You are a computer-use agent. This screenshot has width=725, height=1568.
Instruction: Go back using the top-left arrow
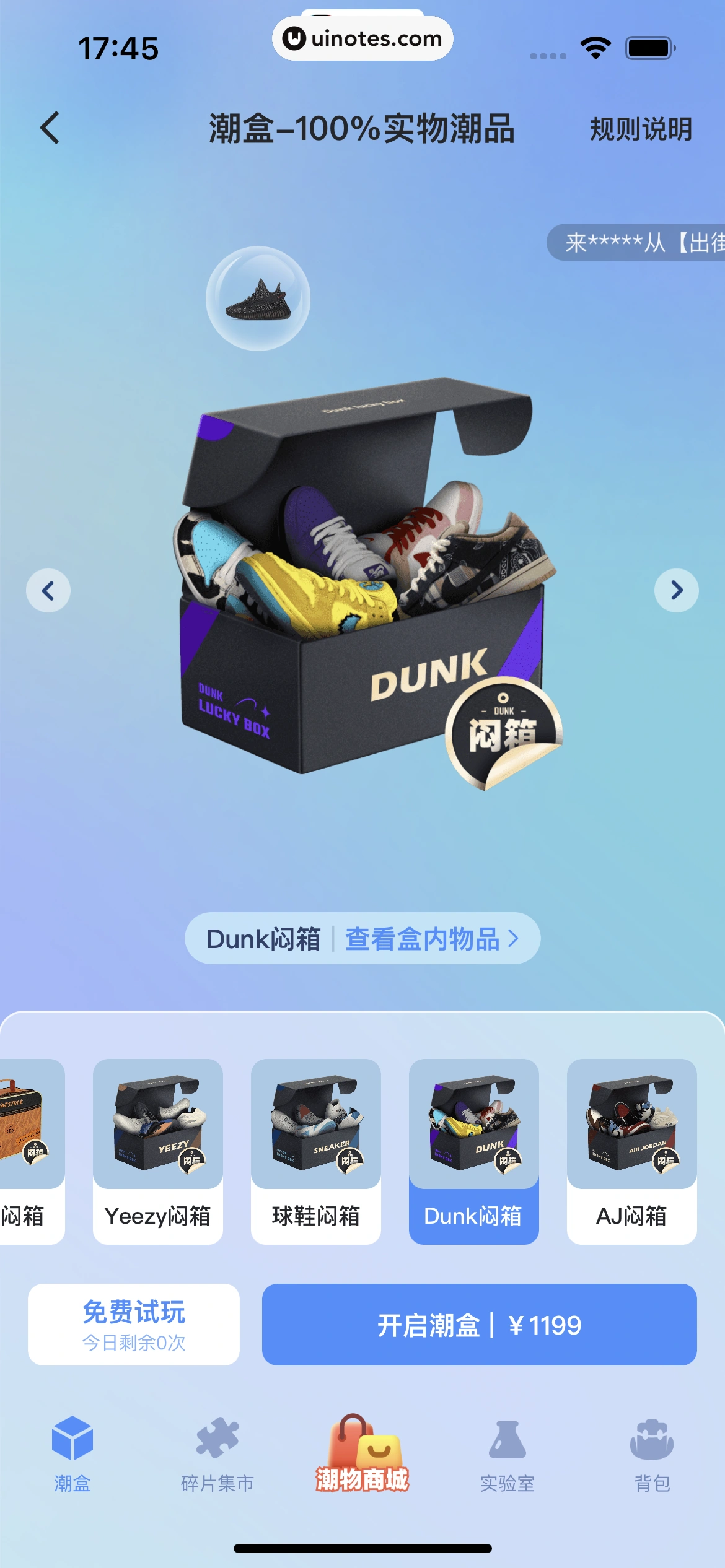[x=50, y=128]
